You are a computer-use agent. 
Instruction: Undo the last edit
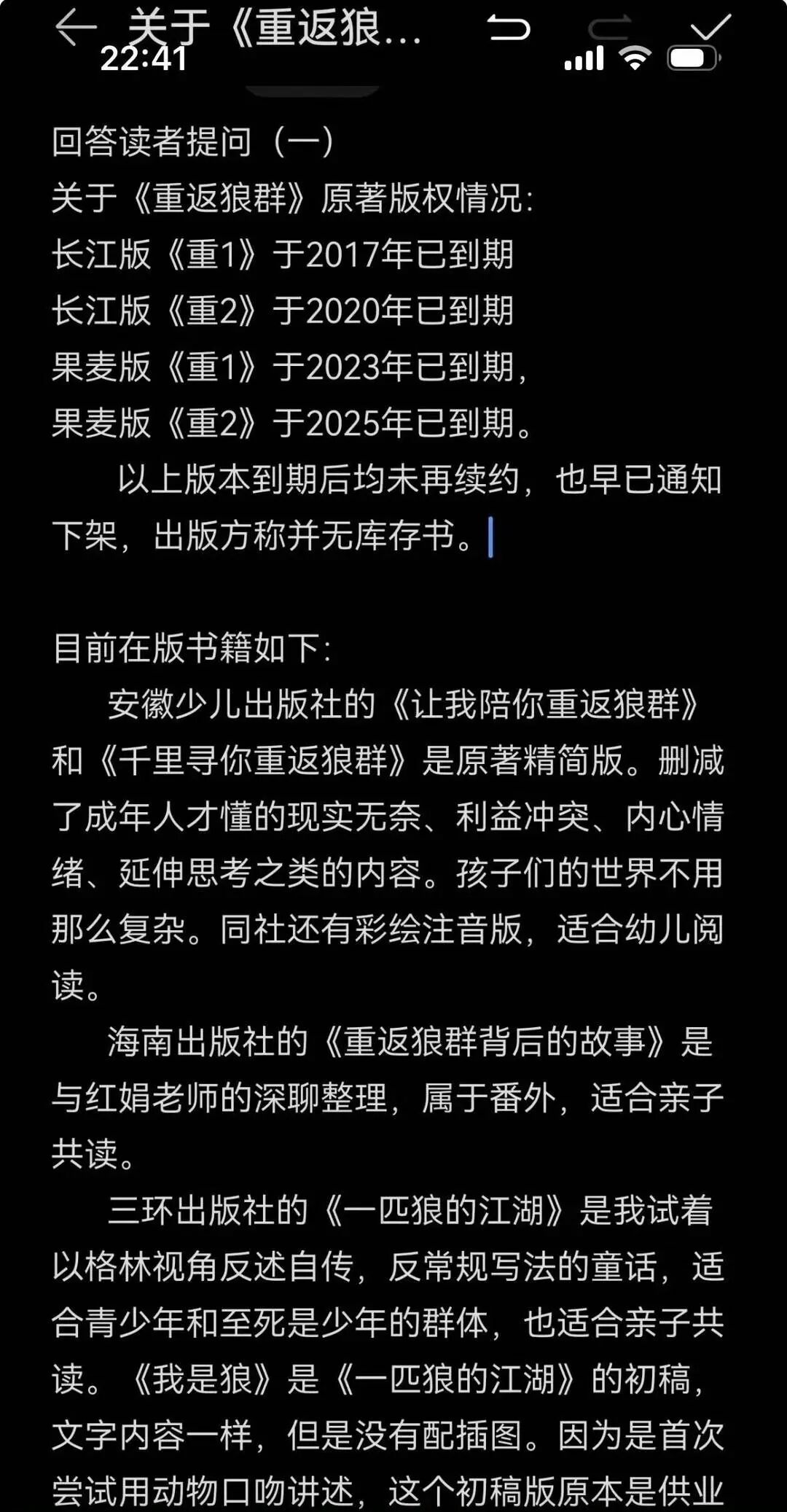[508, 28]
